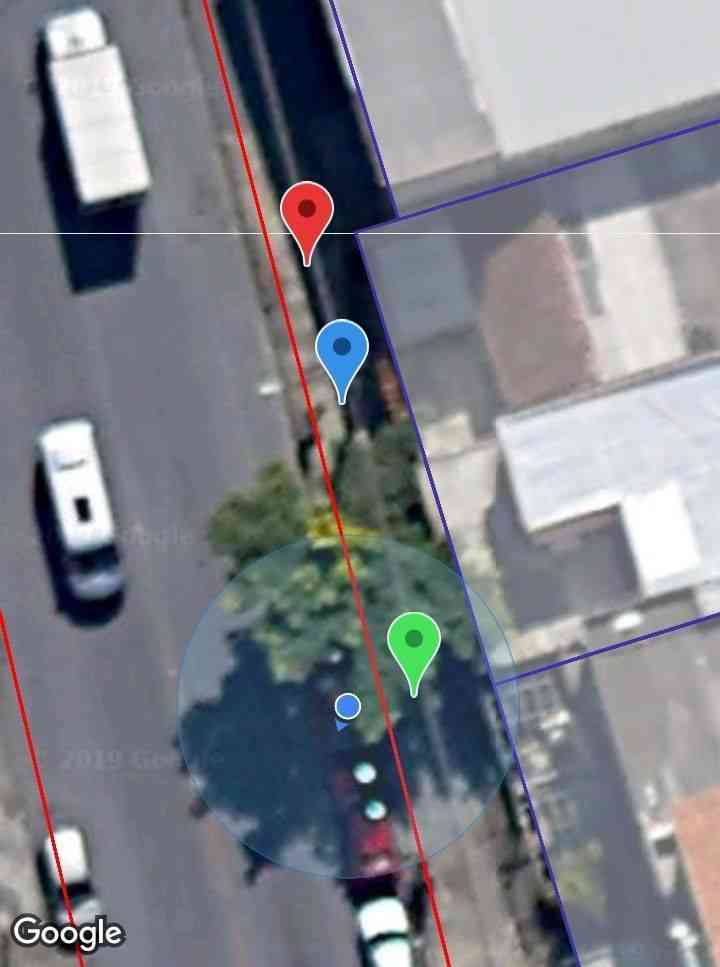
Task: Open the green map marker
Action: point(414,643)
